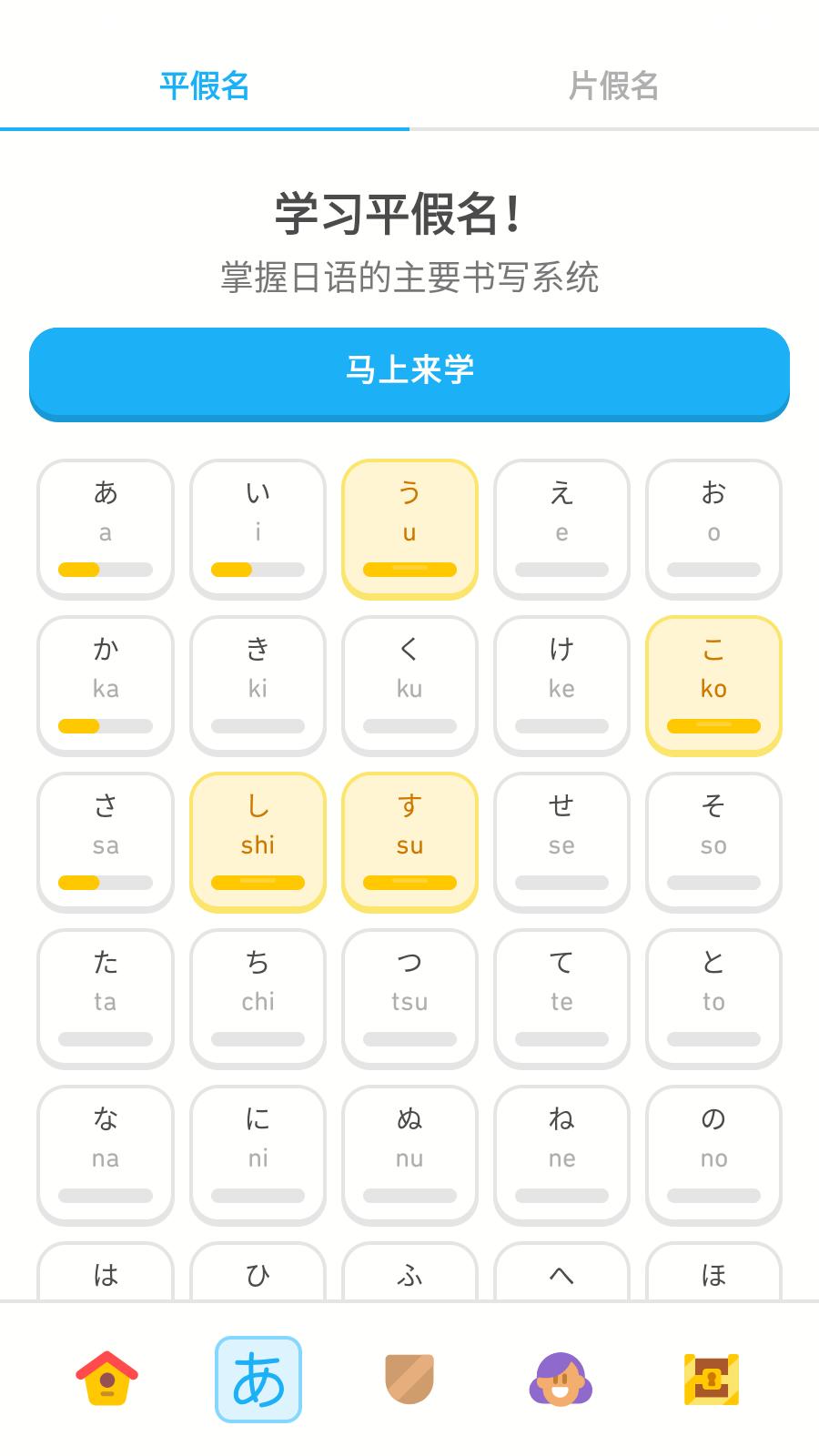The height and width of the screenshot is (1456, 819).
Task: Select the し (shi) character tile
Action: tap(258, 841)
